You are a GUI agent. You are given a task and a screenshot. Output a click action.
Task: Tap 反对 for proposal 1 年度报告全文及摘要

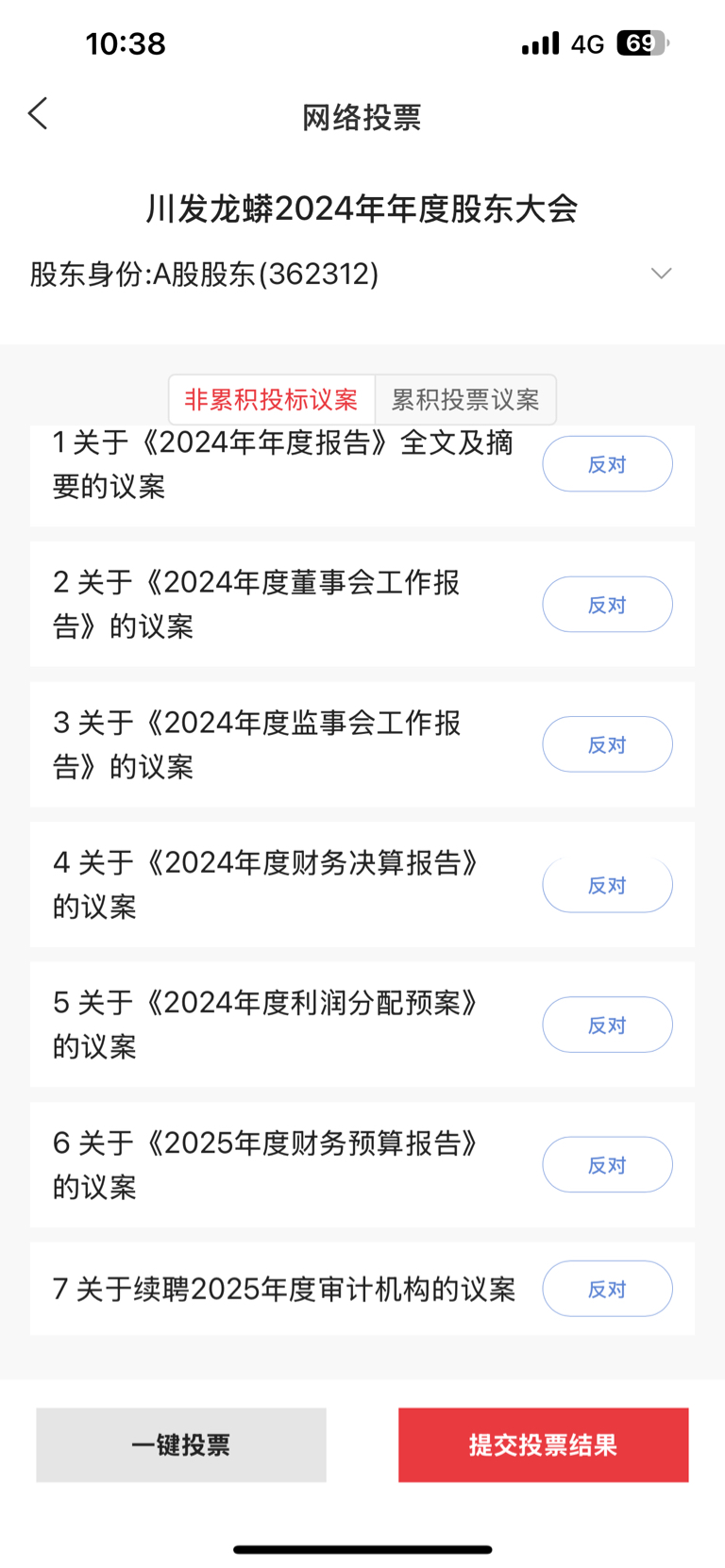click(607, 464)
